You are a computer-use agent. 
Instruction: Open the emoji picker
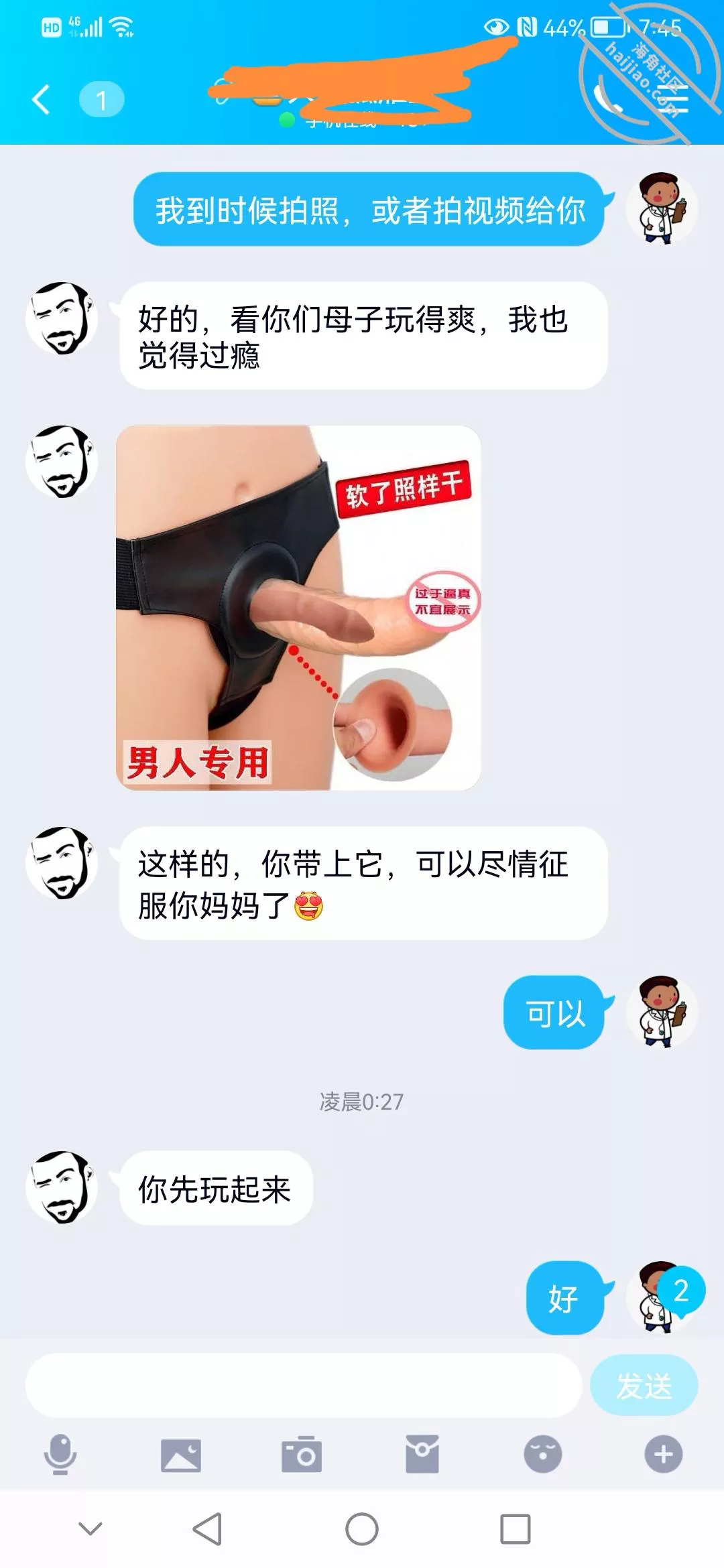click(x=542, y=1454)
